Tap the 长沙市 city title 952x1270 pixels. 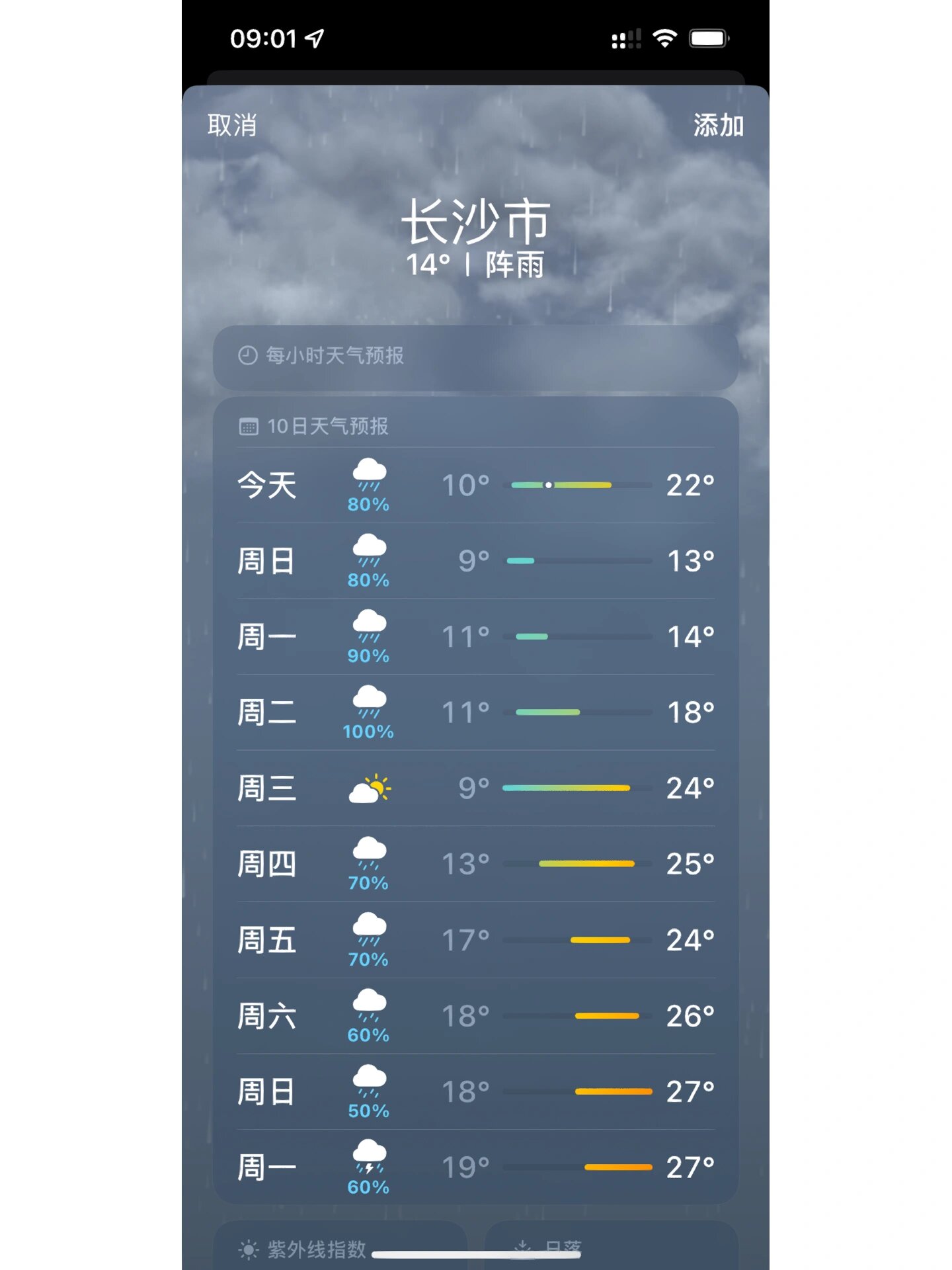tap(477, 220)
